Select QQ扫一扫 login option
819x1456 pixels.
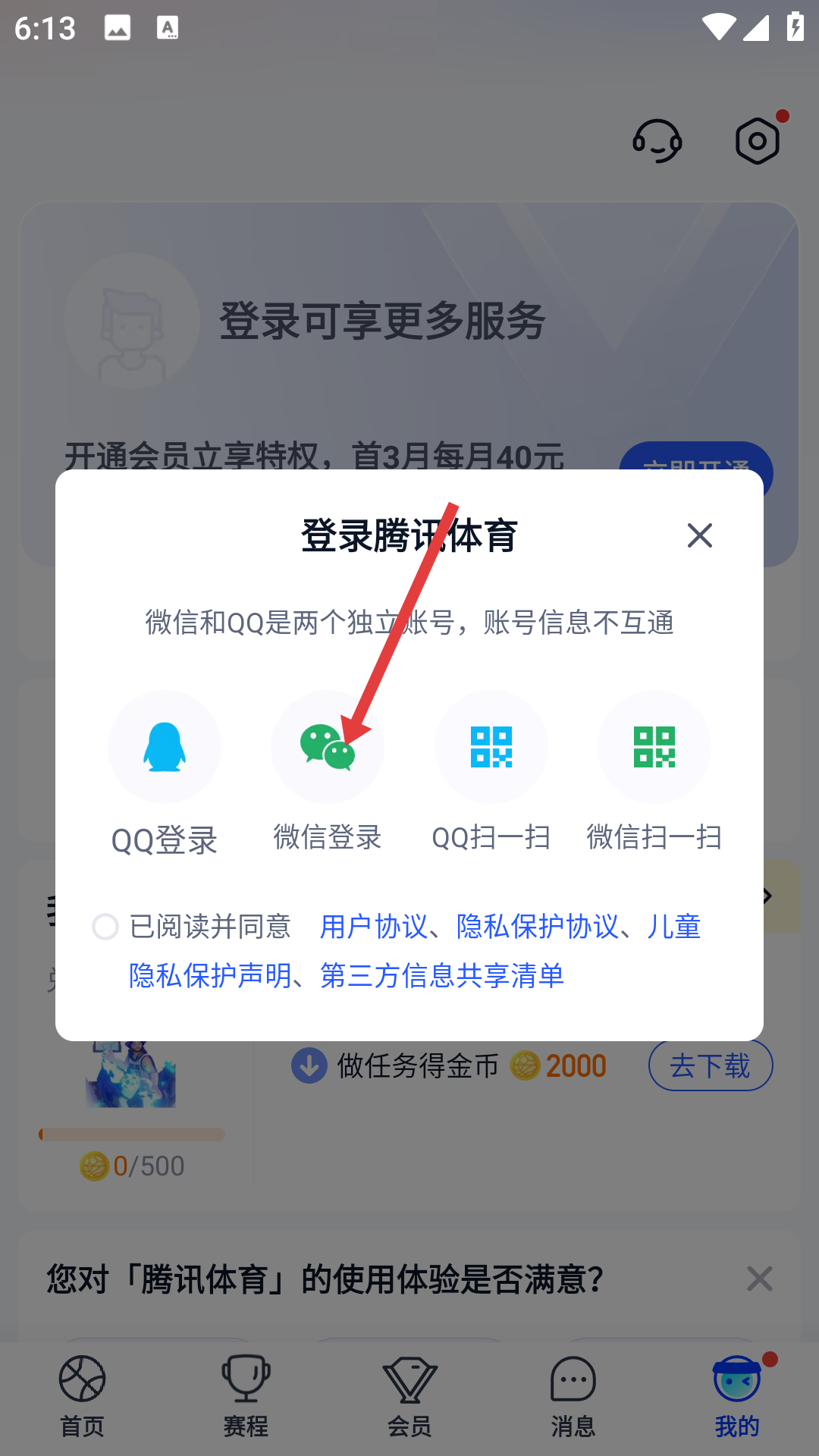[491, 748]
